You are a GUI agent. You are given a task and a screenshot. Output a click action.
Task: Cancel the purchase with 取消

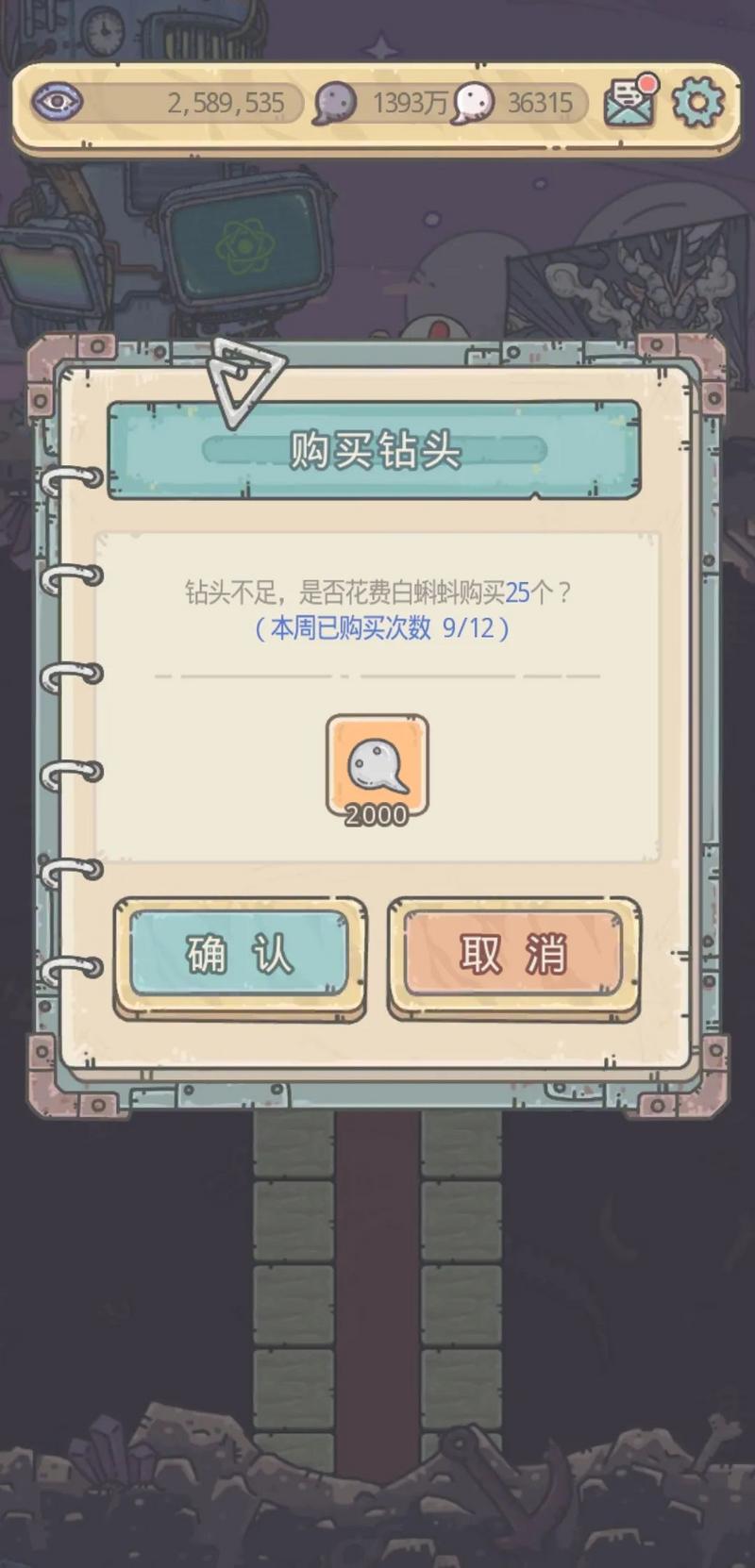click(513, 955)
